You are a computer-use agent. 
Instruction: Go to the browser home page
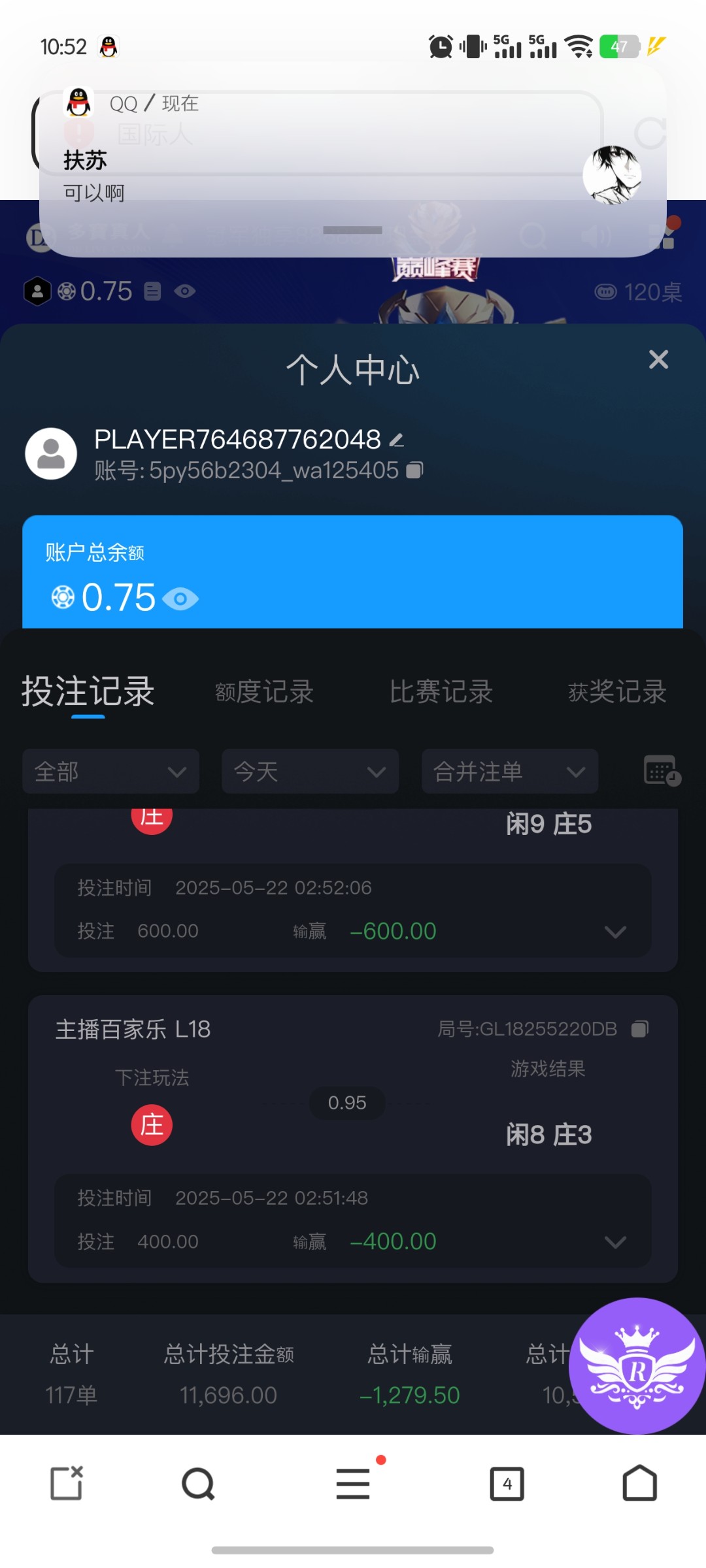click(x=639, y=1484)
